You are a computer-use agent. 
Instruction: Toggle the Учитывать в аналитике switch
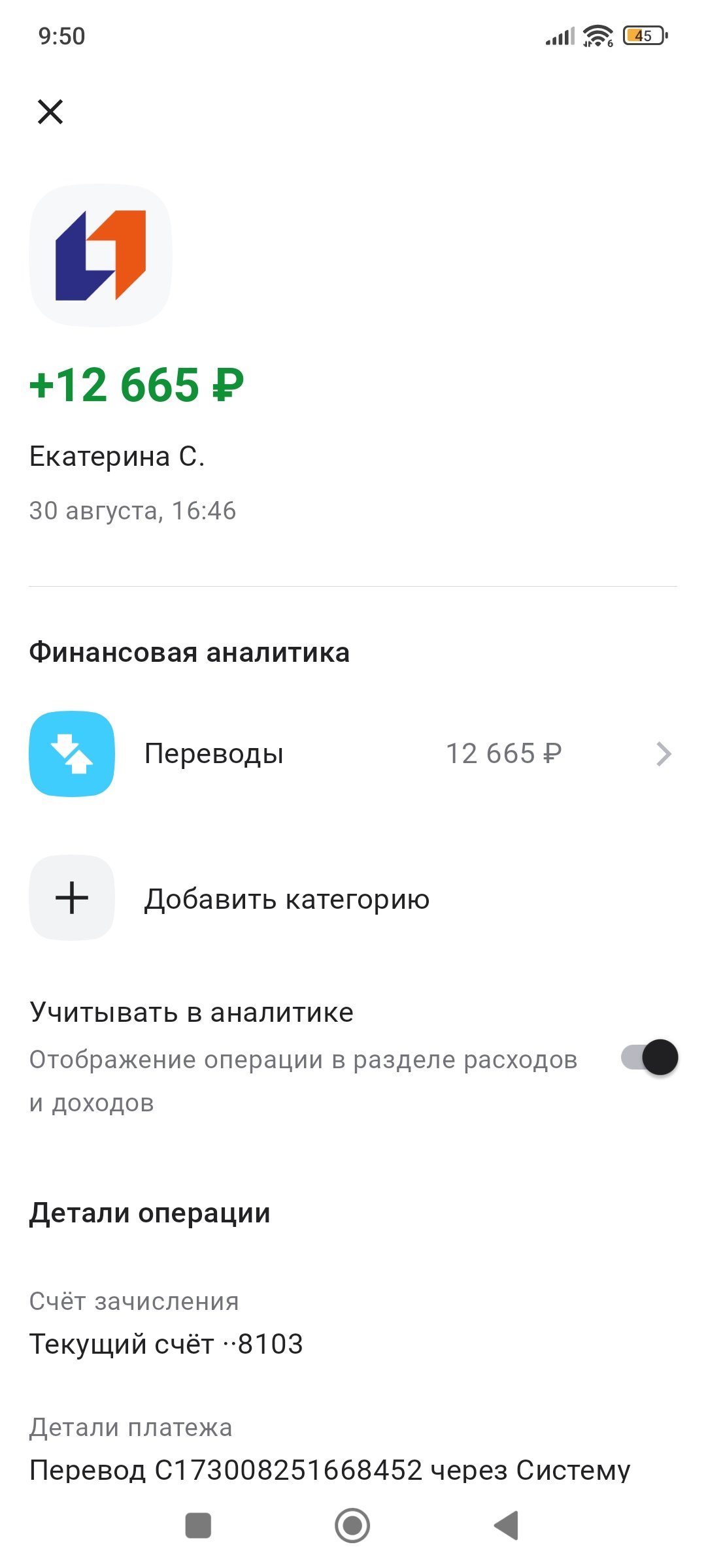pyautogui.click(x=649, y=1057)
